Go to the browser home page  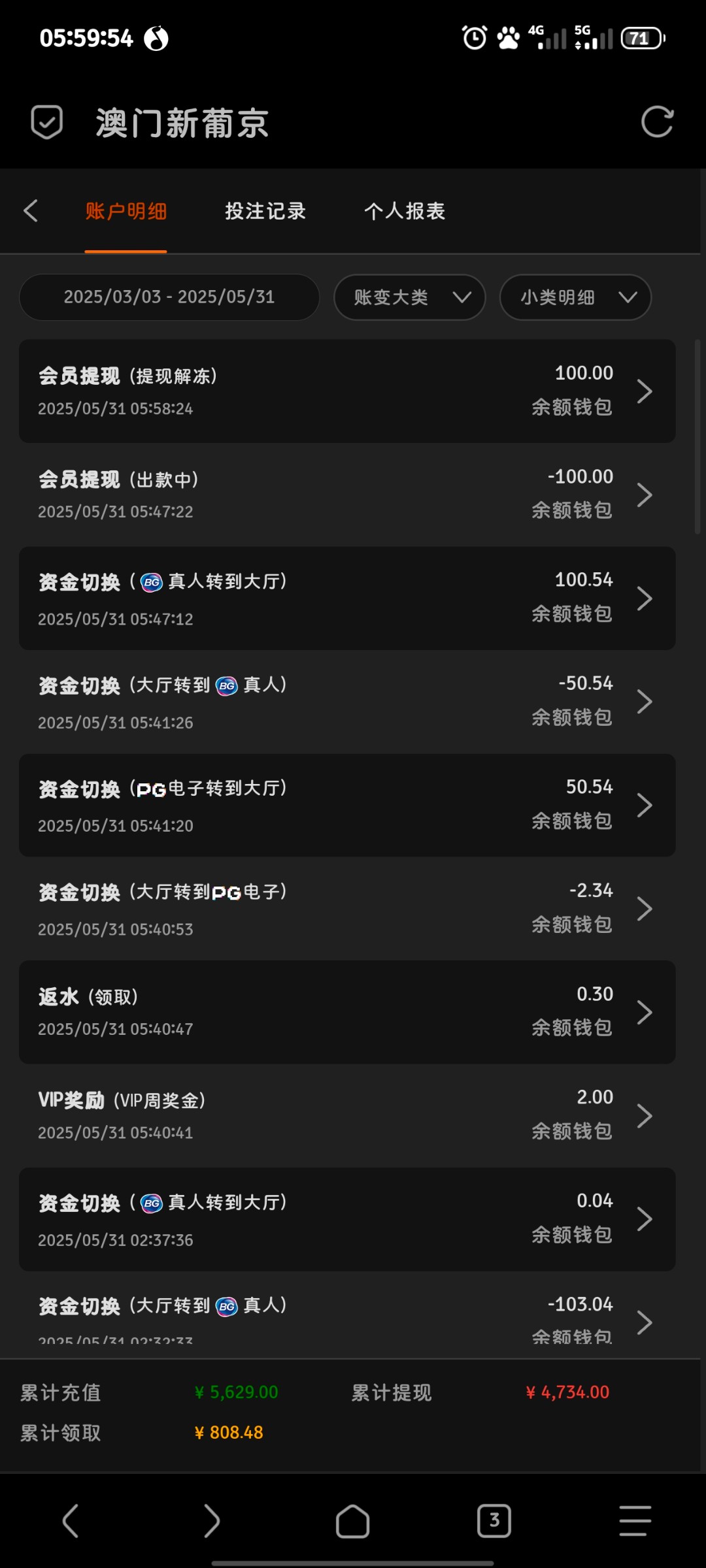(x=353, y=1521)
